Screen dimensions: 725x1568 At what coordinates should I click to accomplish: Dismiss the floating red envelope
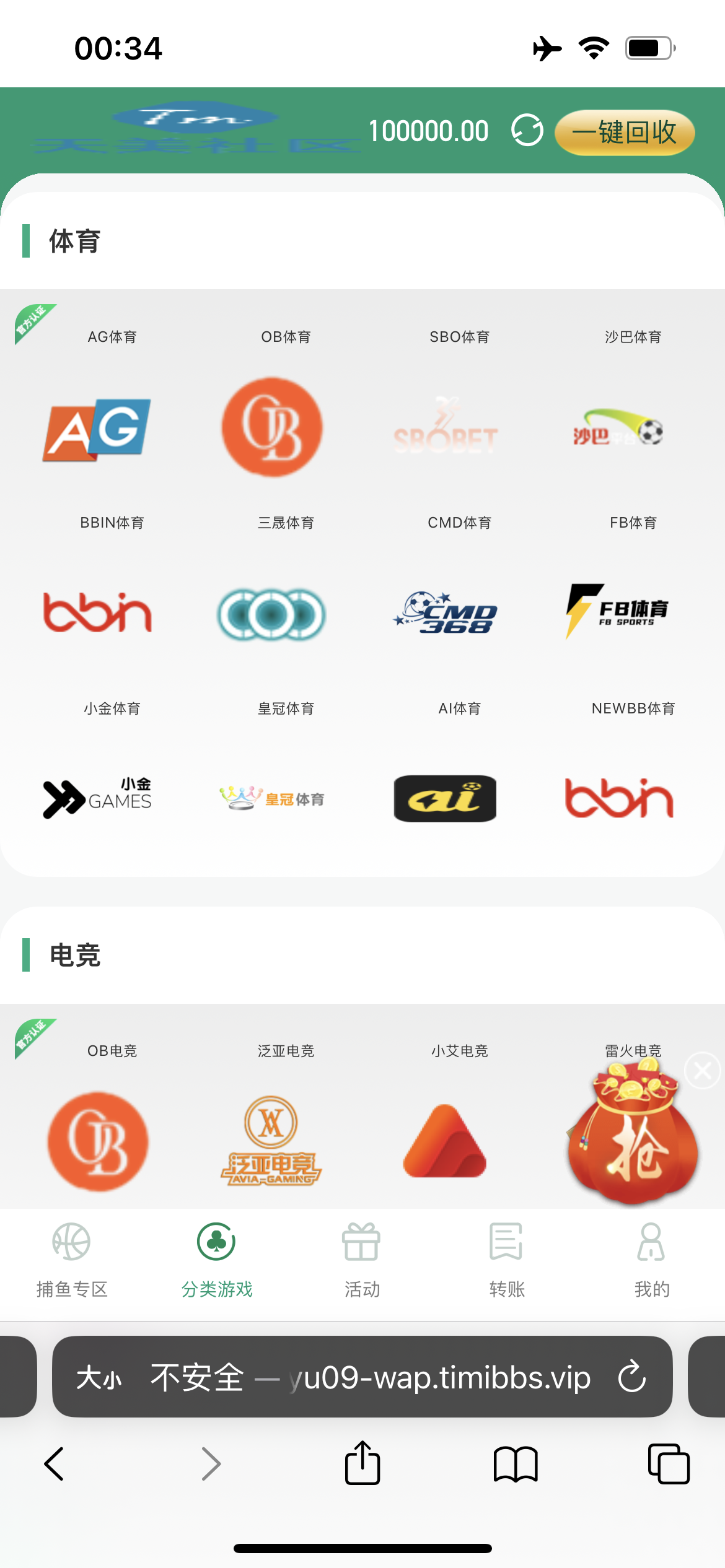[703, 1070]
